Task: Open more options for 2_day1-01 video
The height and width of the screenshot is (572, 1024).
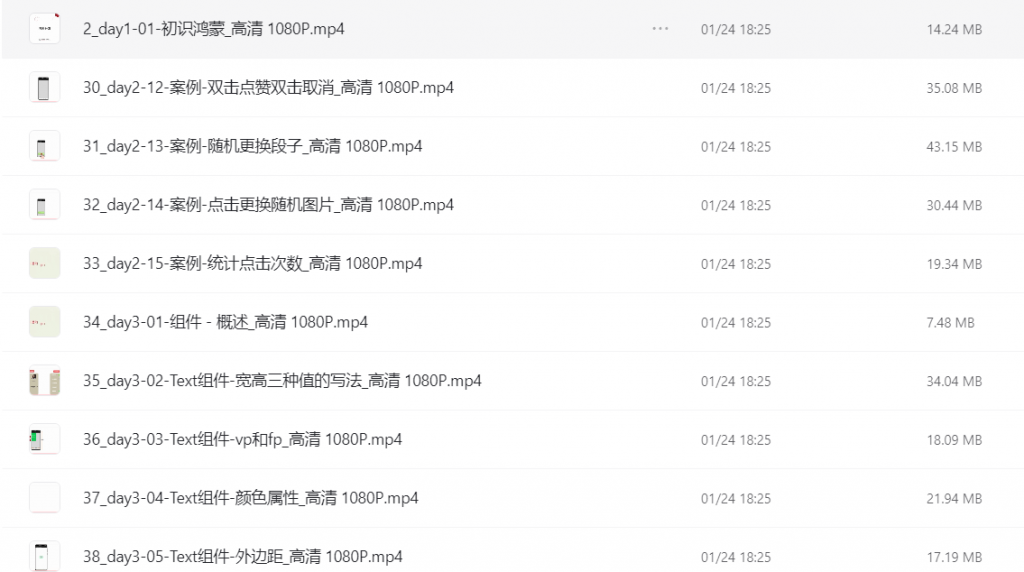Action: [x=660, y=29]
